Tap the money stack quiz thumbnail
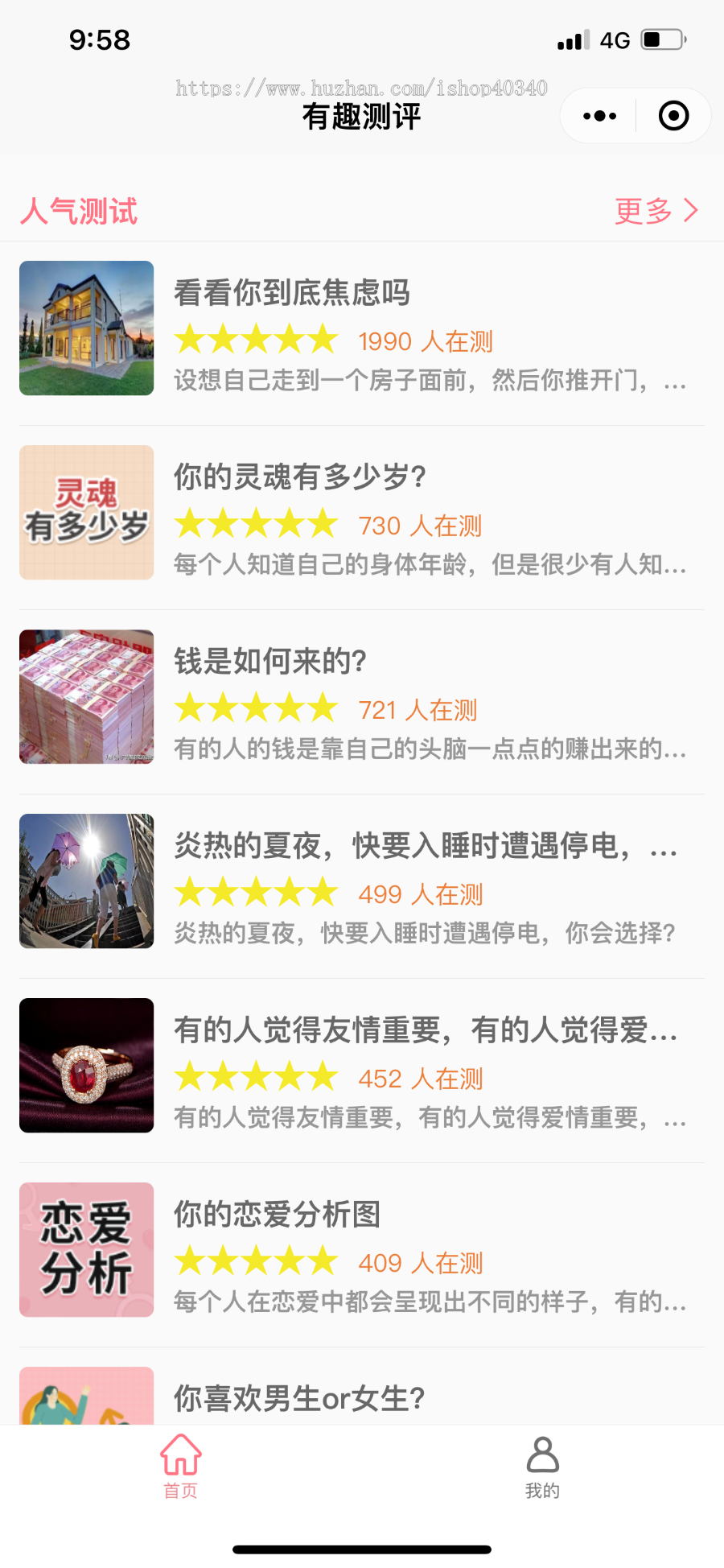The image size is (724, 1568). point(85,695)
